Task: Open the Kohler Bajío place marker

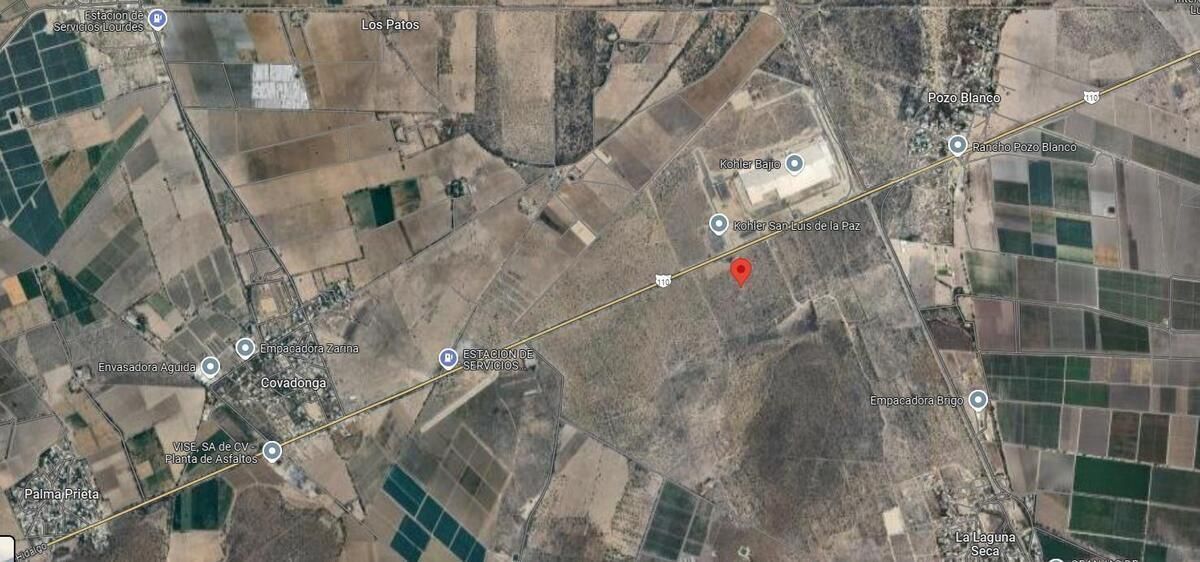Action: click(x=794, y=163)
